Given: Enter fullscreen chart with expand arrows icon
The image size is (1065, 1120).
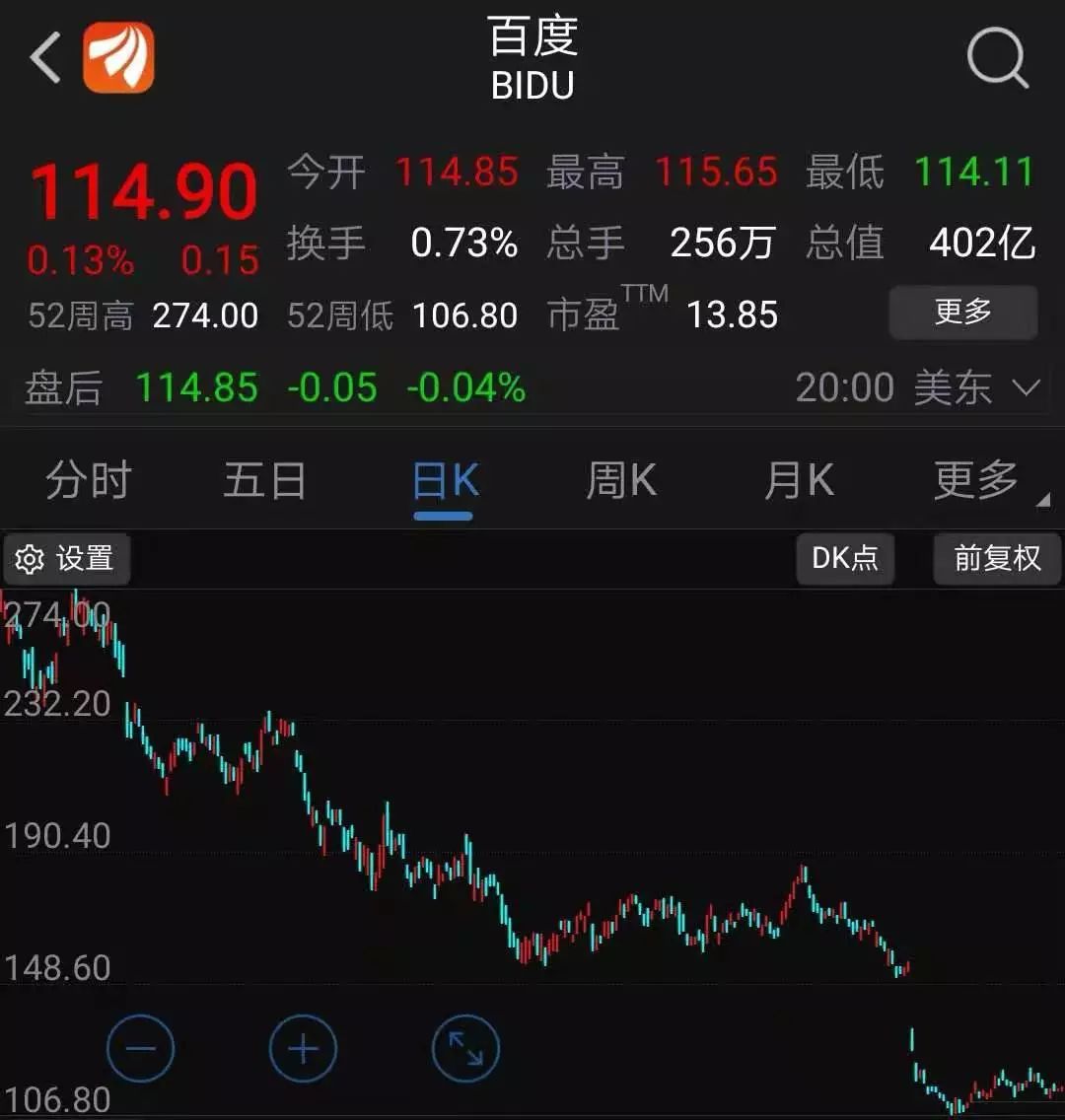Looking at the screenshot, I should pos(464,1048).
